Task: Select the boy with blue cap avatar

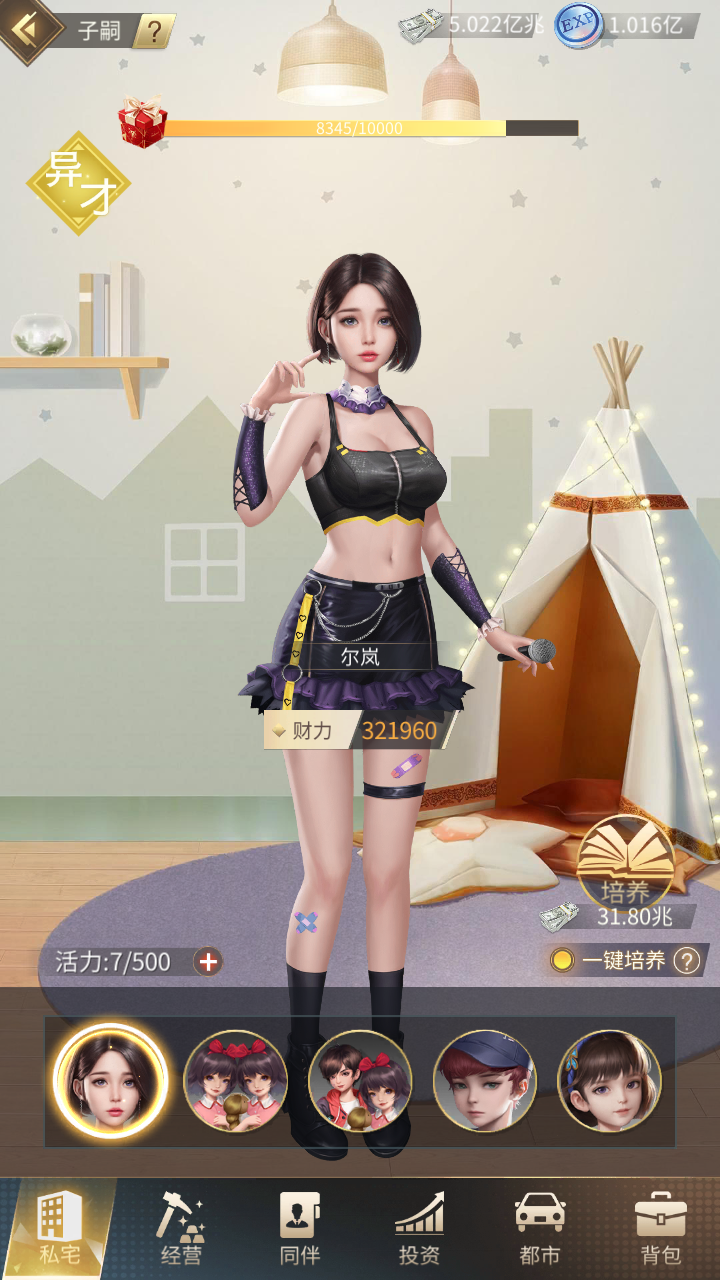Action: tap(485, 1081)
